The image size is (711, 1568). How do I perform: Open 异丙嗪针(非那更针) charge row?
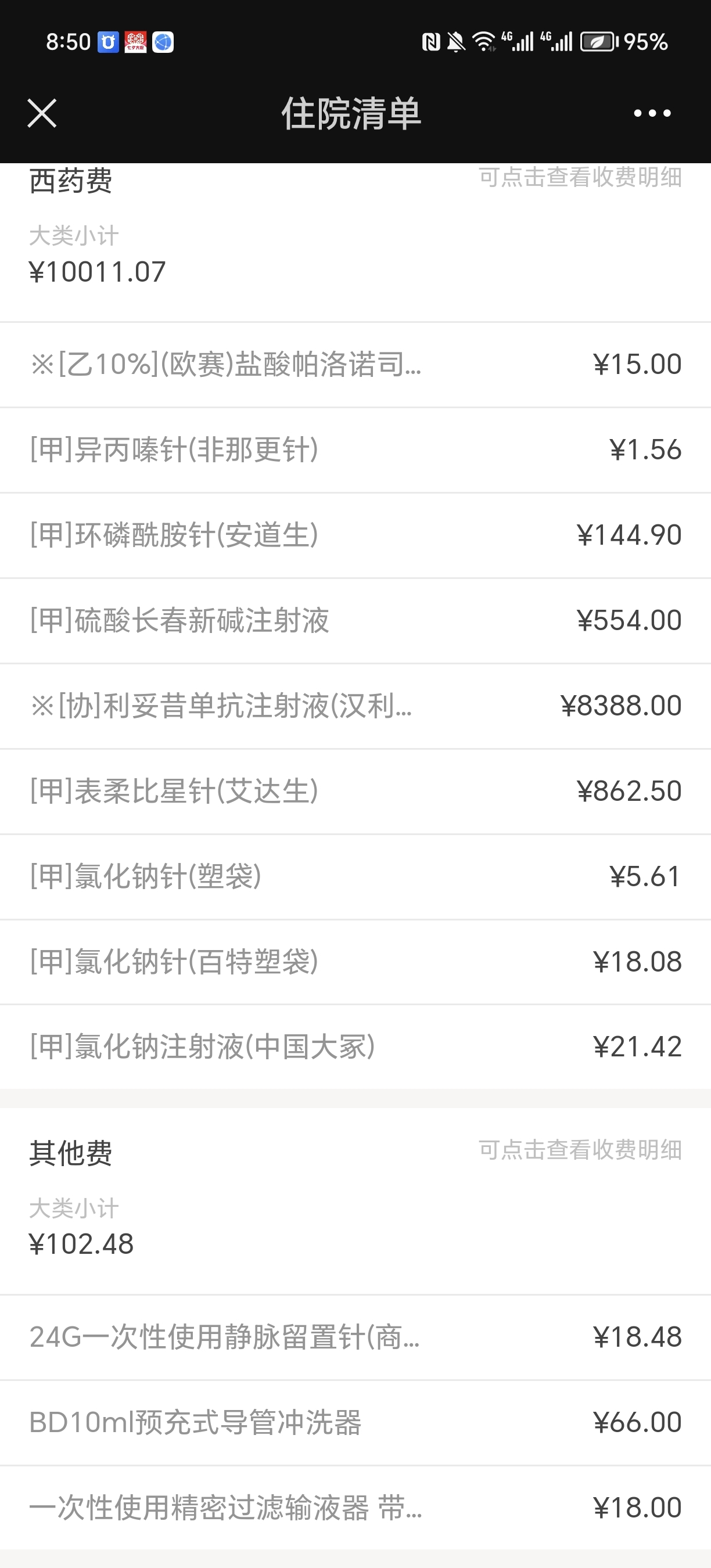pyautogui.click(x=355, y=451)
